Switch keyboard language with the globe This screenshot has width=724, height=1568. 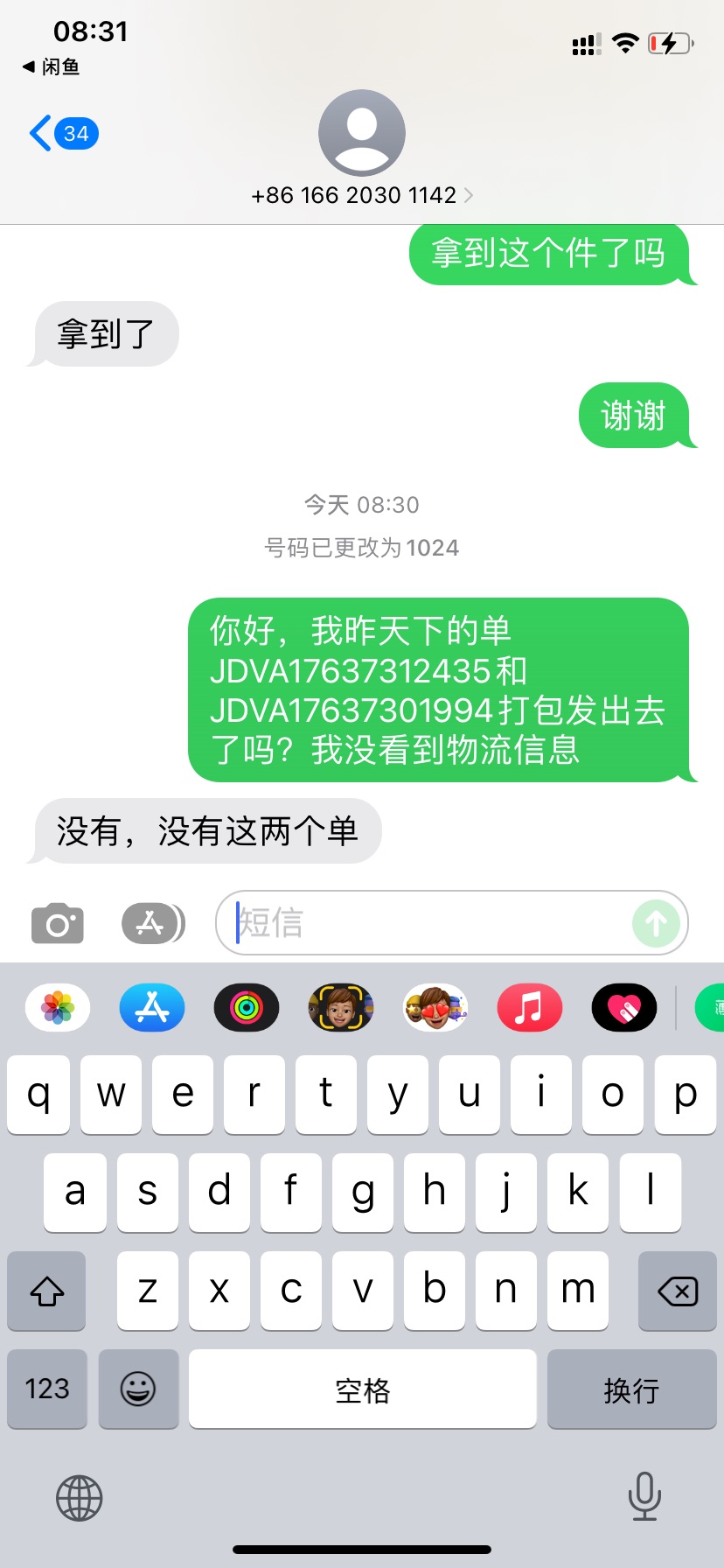click(80, 1498)
